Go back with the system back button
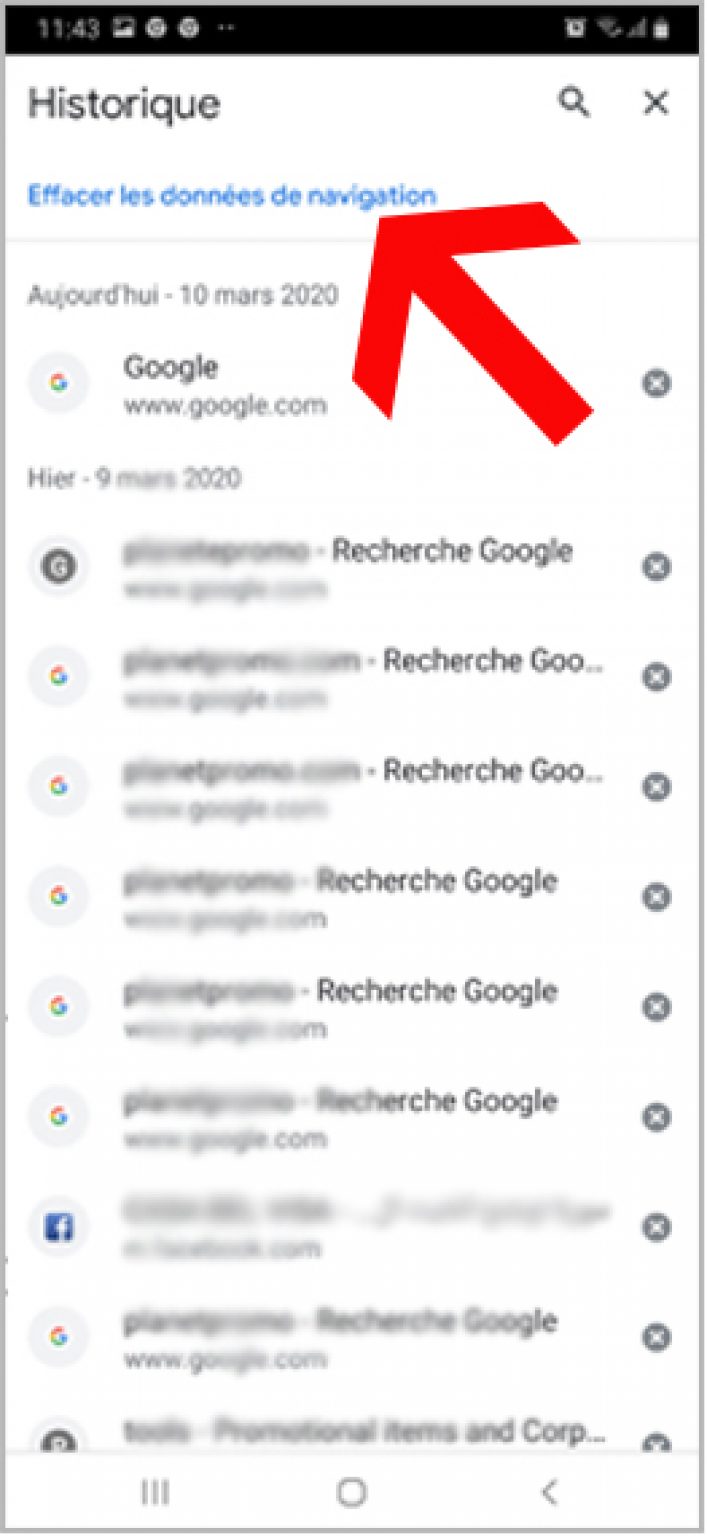Viewport: 707px width, 1536px height. tap(549, 1492)
